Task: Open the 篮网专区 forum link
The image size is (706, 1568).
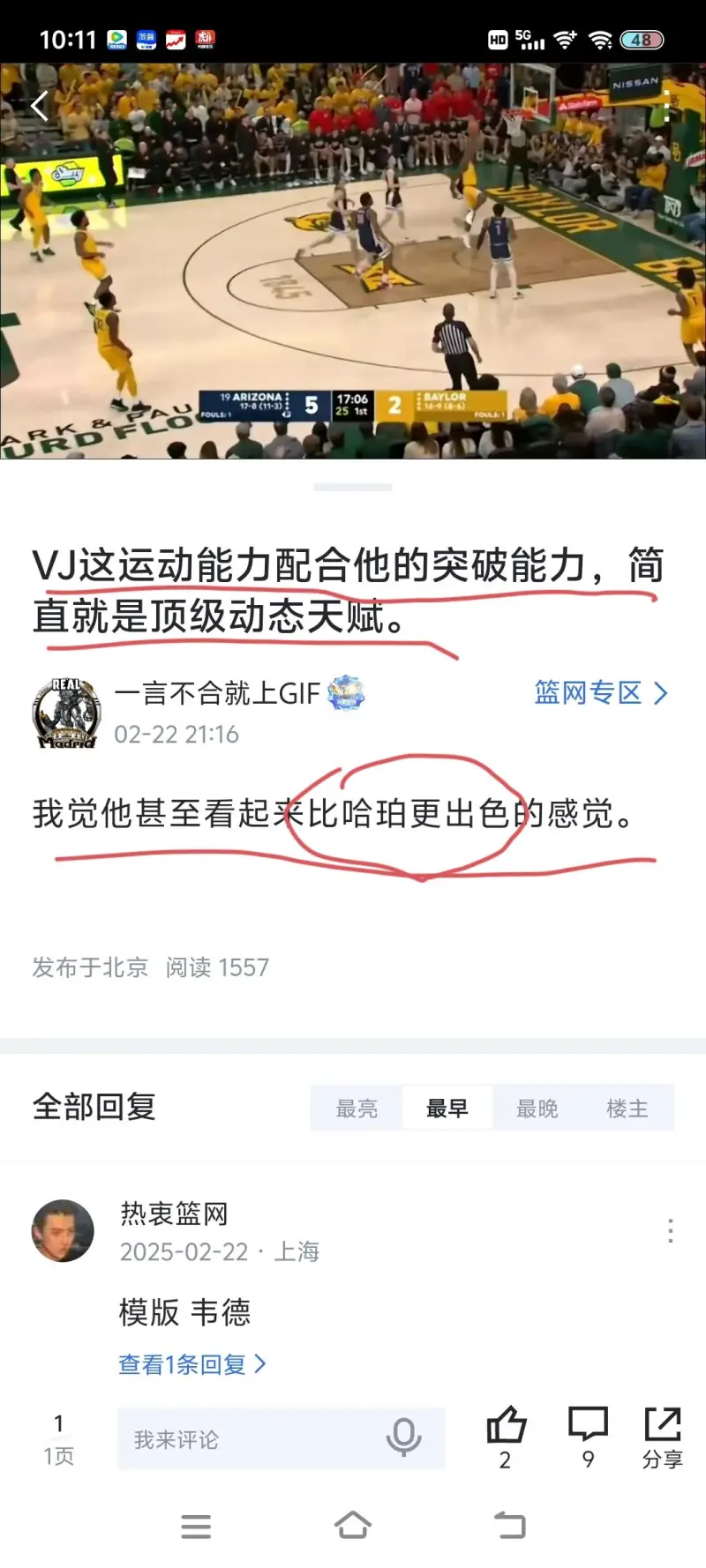Action: (x=600, y=693)
